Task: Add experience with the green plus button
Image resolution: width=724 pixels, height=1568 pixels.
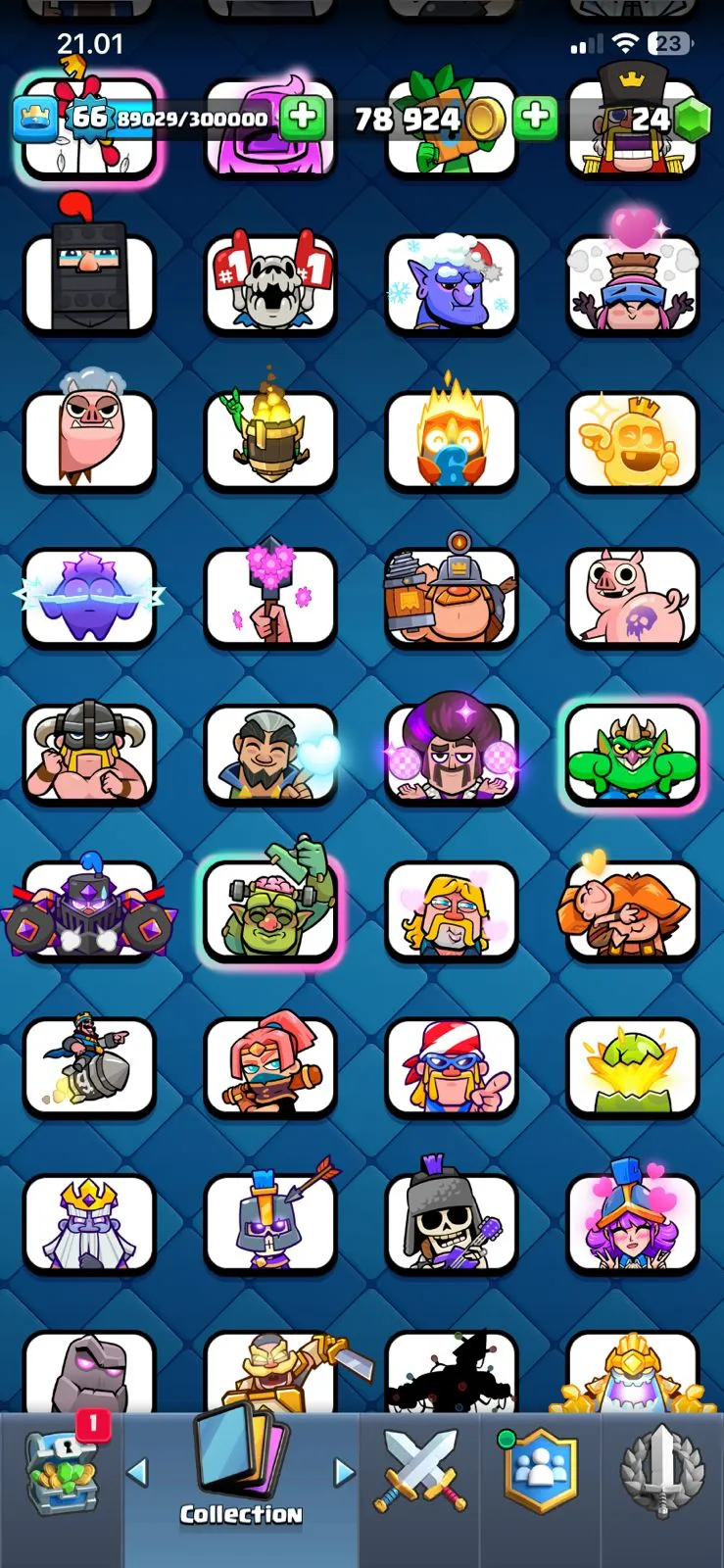Action: tap(303, 118)
